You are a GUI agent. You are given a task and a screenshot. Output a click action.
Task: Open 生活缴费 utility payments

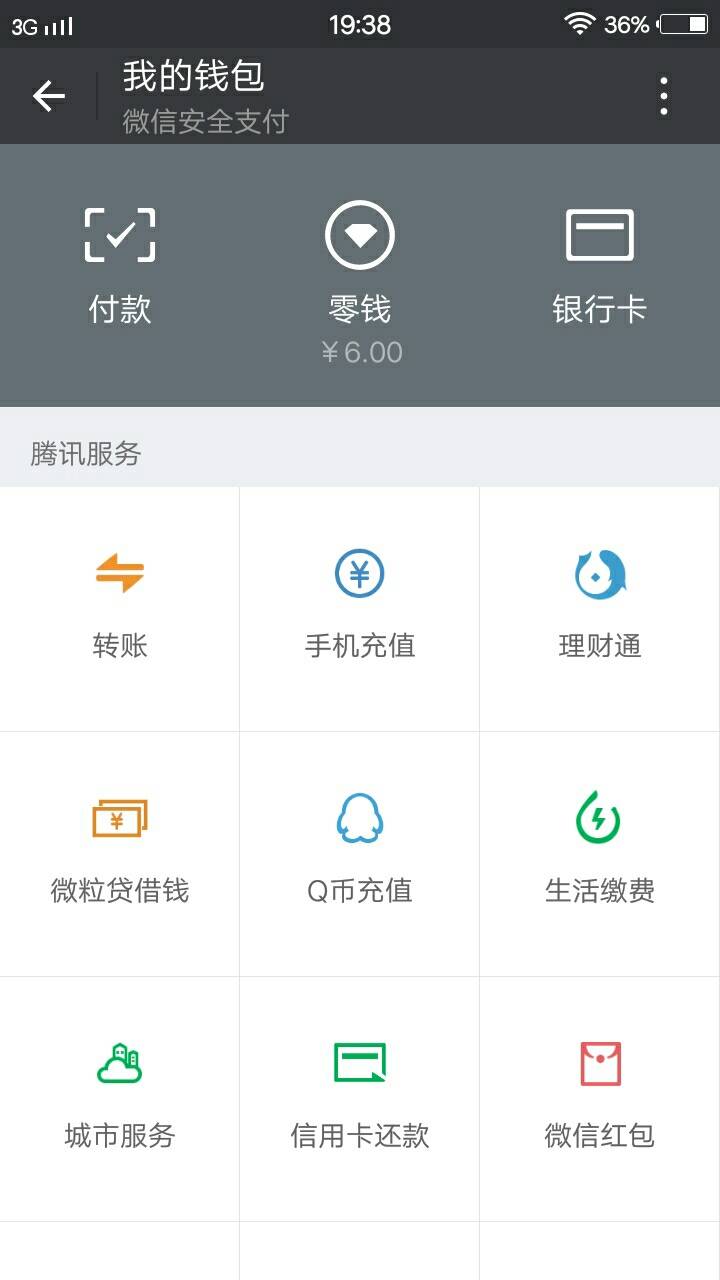click(600, 853)
